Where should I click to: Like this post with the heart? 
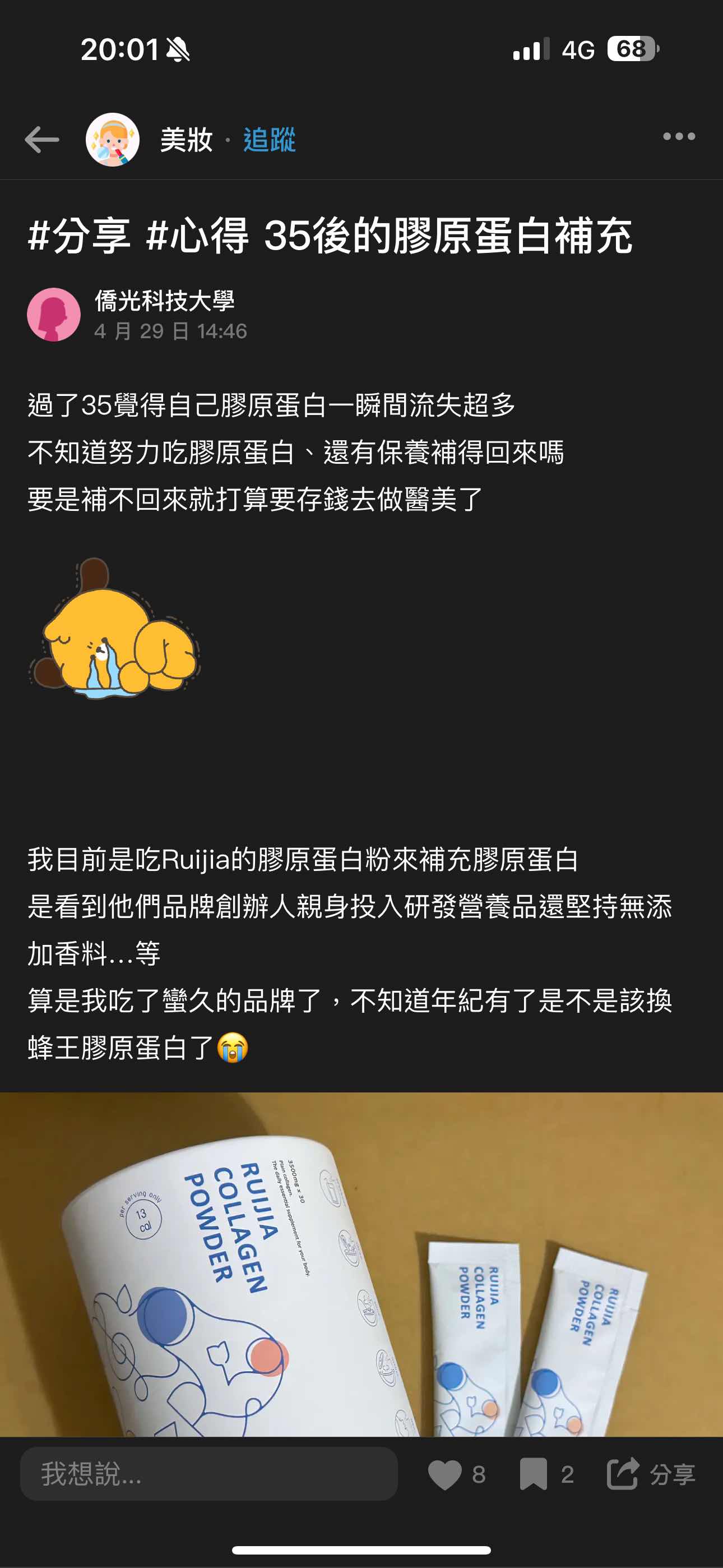coord(445,1475)
